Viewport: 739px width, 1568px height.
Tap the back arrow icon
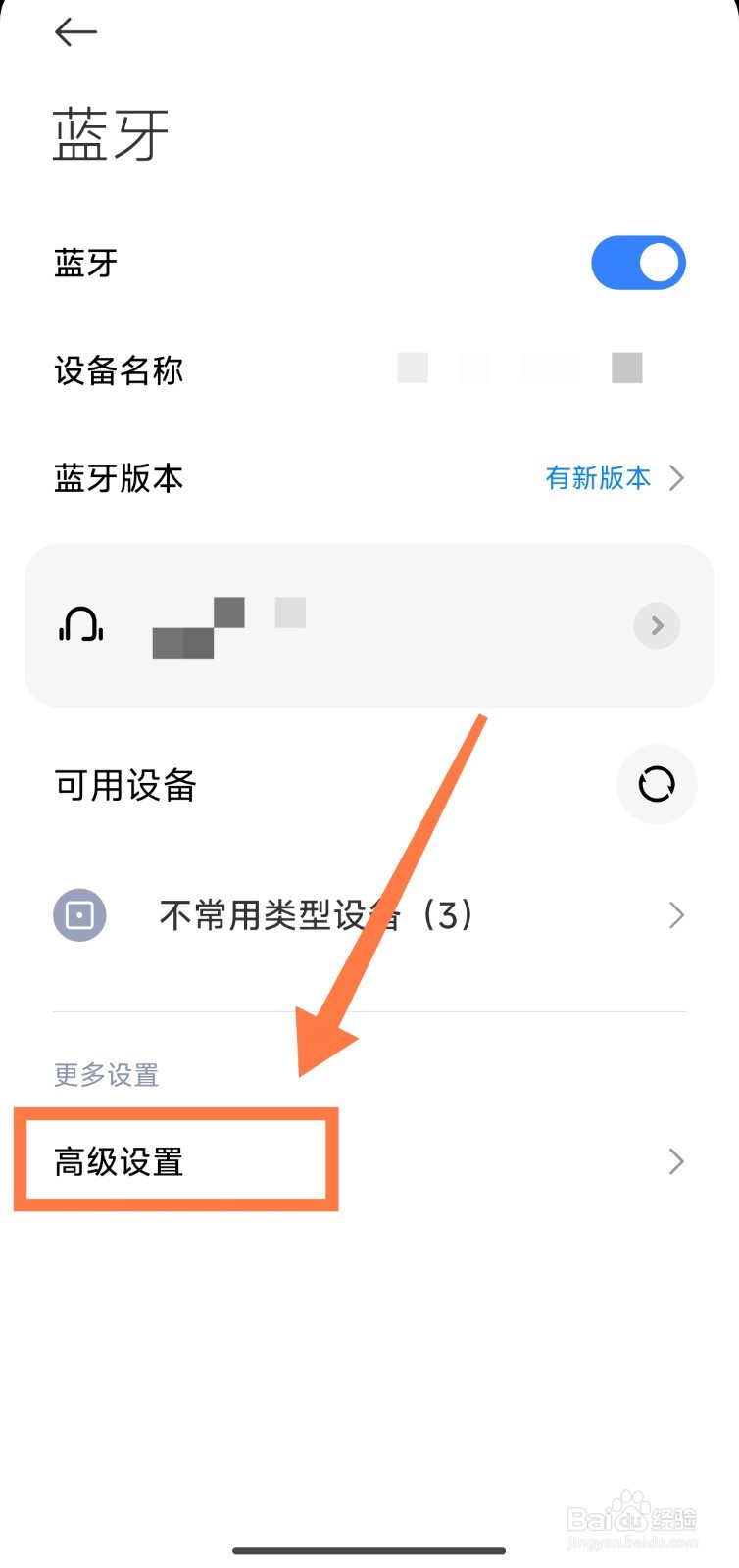[x=75, y=31]
